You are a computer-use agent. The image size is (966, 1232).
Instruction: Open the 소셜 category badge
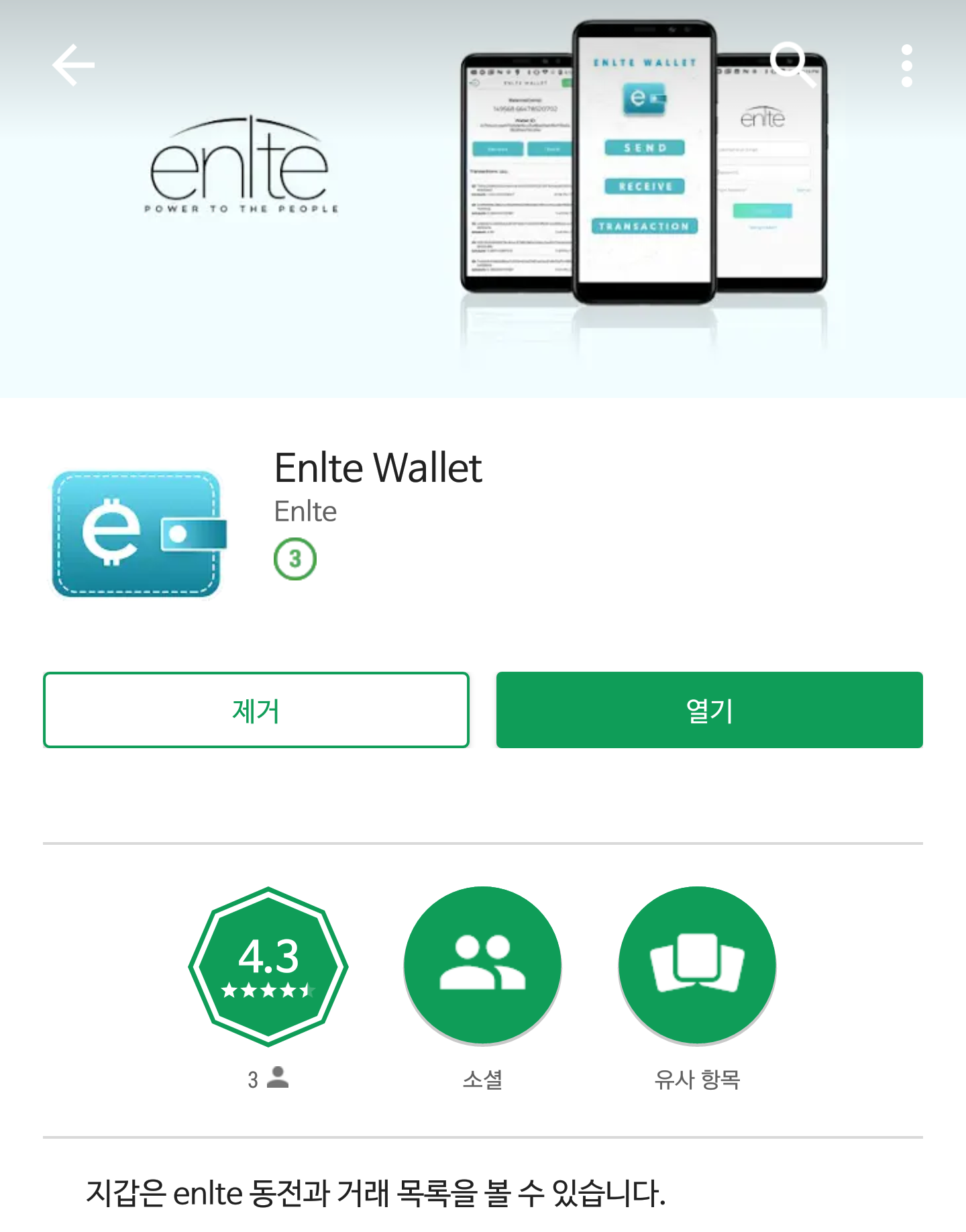[483, 966]
